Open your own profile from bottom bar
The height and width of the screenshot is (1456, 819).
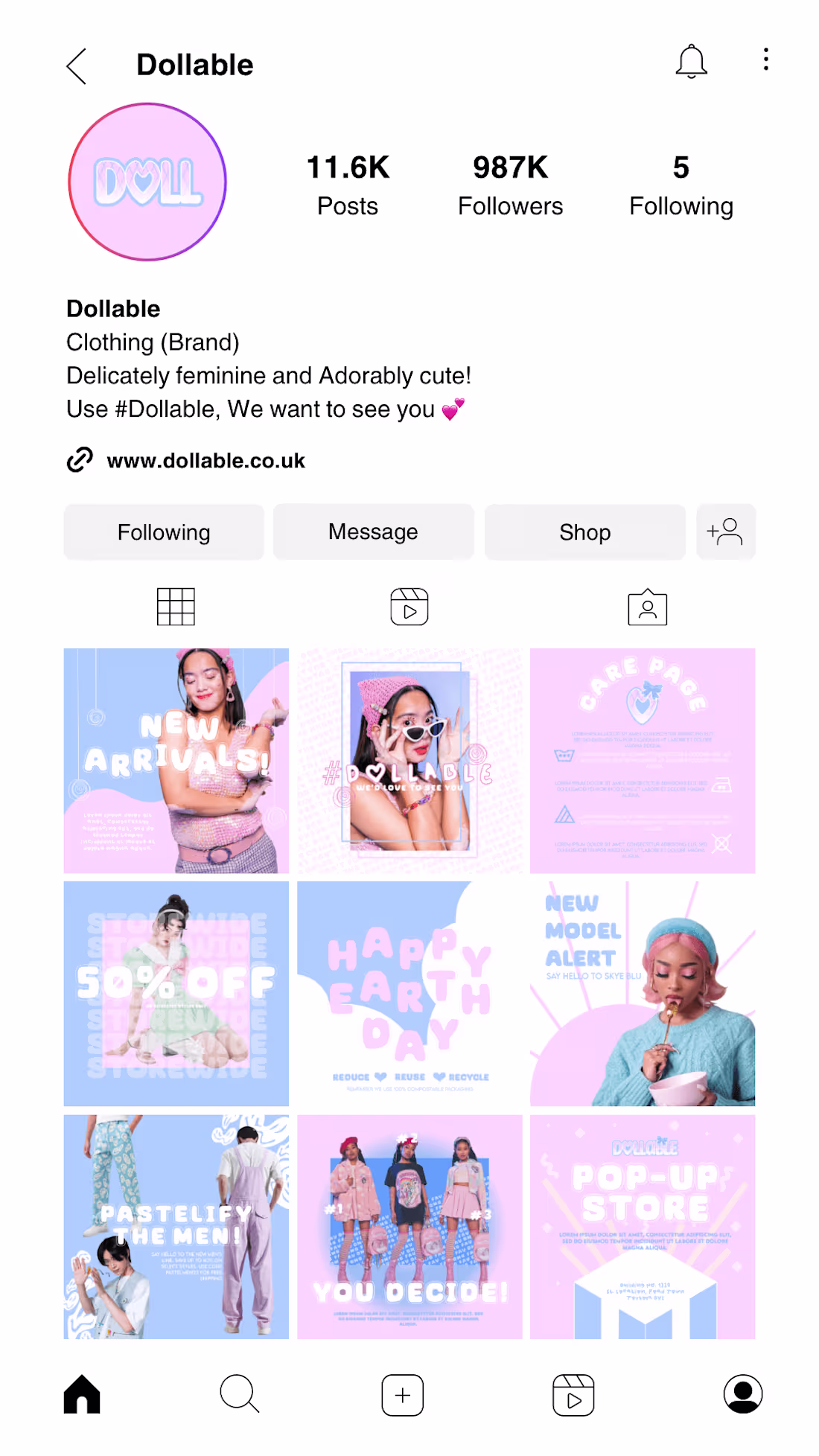[x=742, y=1394]
